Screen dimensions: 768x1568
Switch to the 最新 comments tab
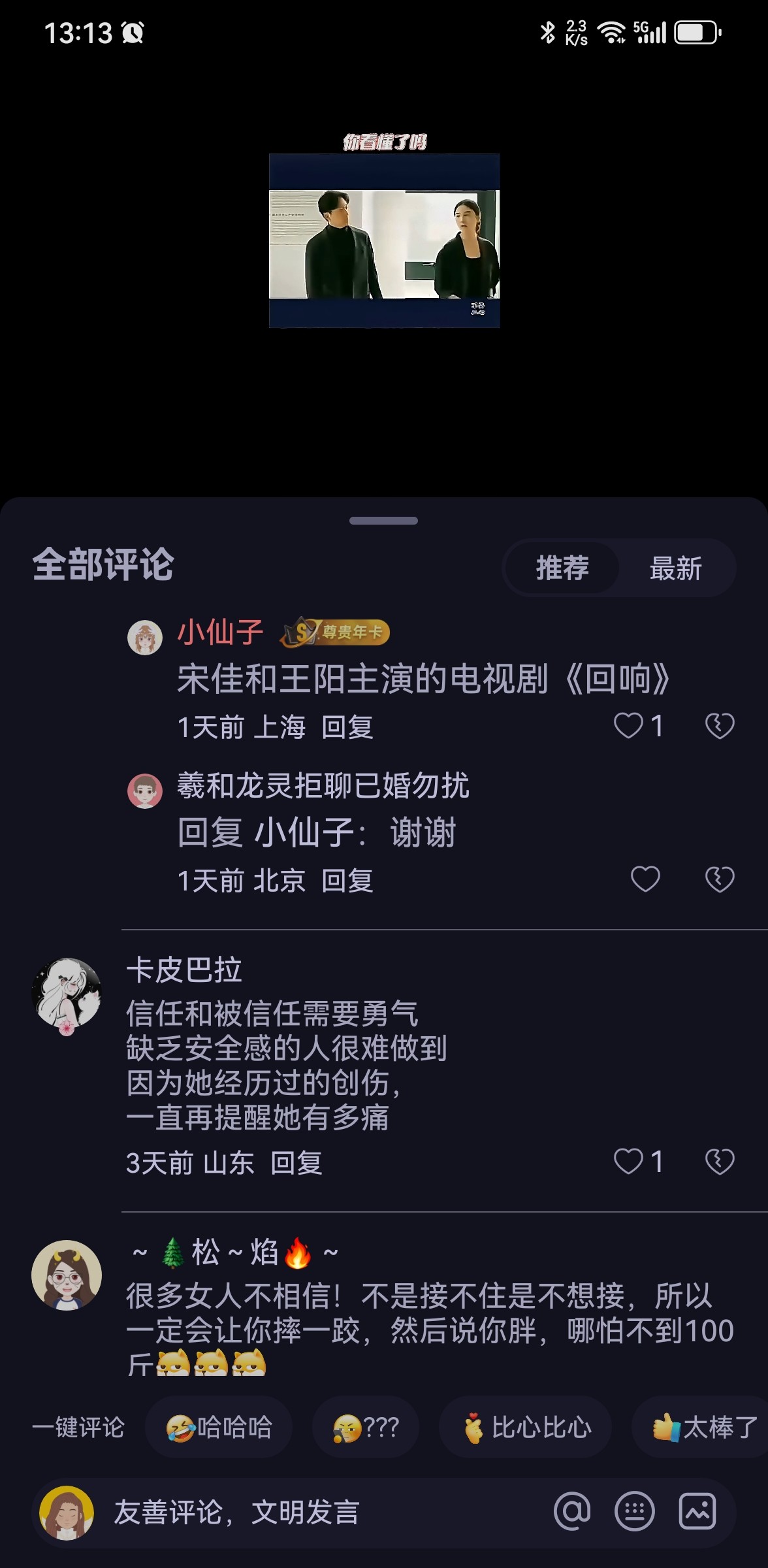pos(675,568)
